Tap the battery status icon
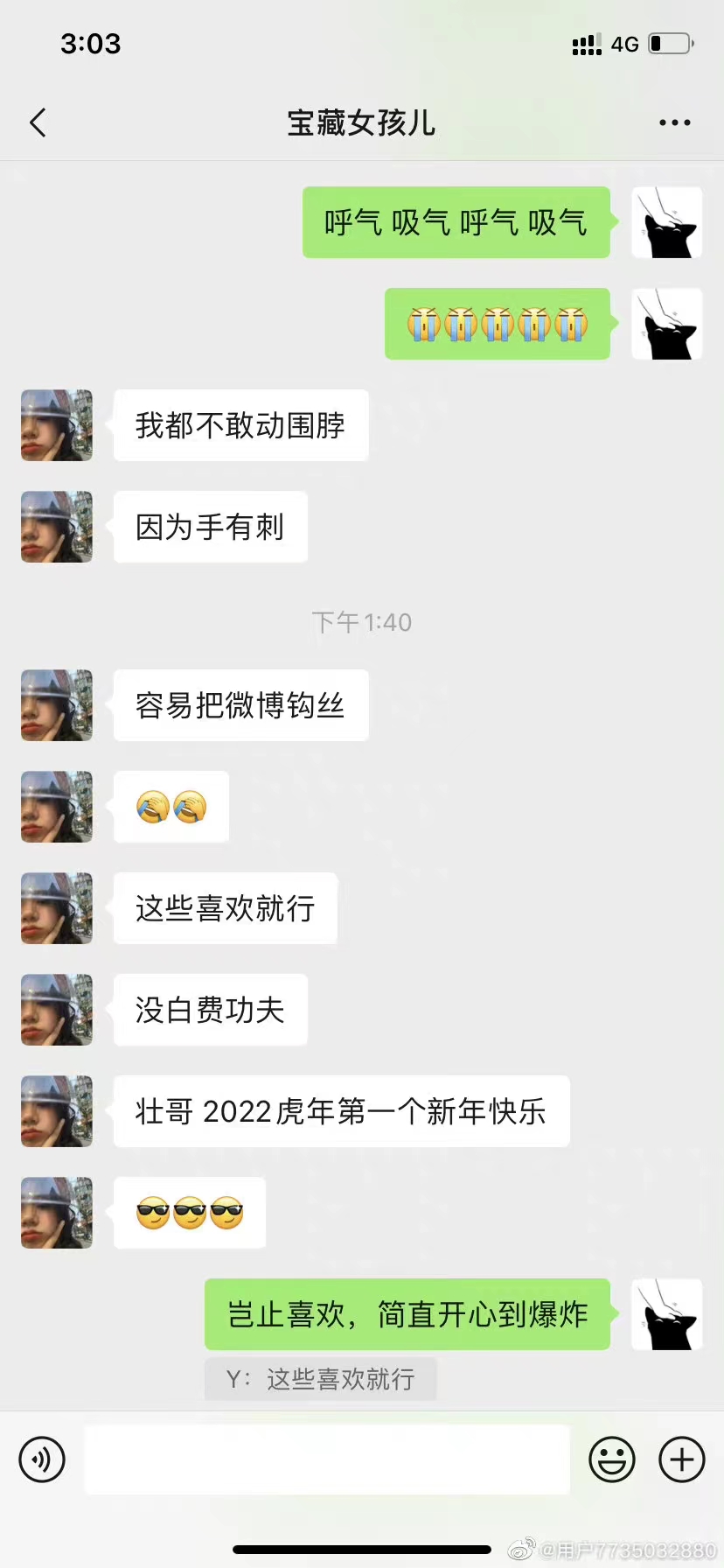The width and height of the screenshot is (724, 1568). click(x=670, y=44)
